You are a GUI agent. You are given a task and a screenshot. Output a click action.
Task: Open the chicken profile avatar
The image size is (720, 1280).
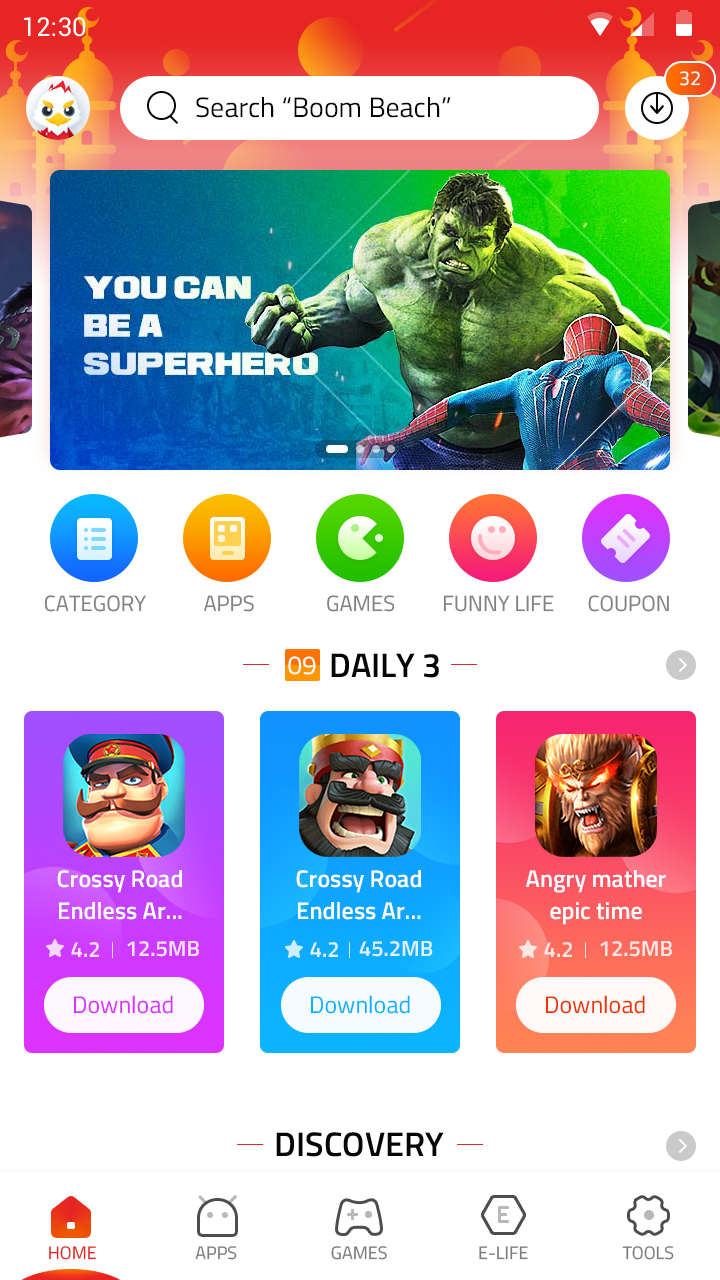pyautogui.click(x=58, y=108)
